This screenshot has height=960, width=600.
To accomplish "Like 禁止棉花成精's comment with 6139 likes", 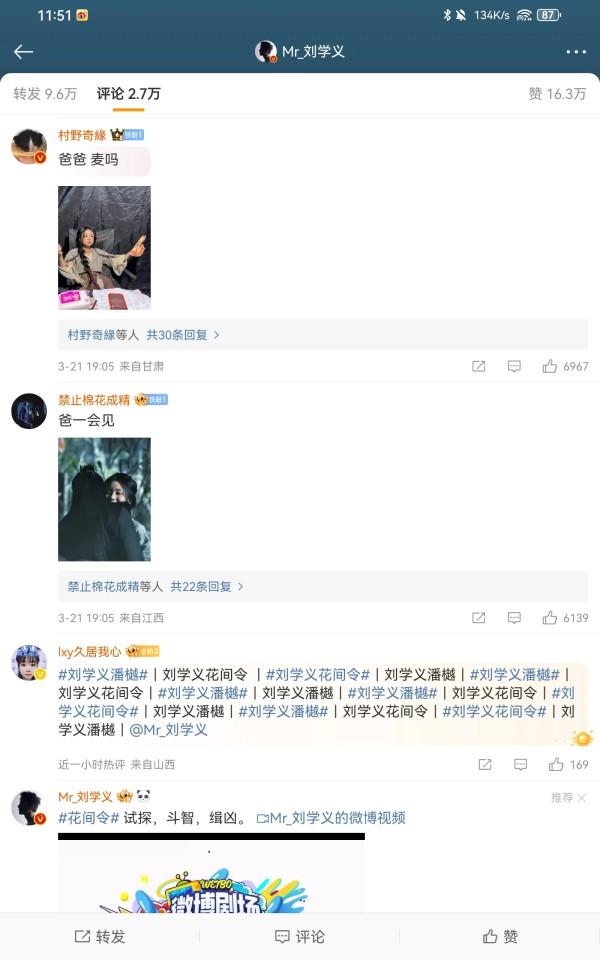I will tap(565, 618).
